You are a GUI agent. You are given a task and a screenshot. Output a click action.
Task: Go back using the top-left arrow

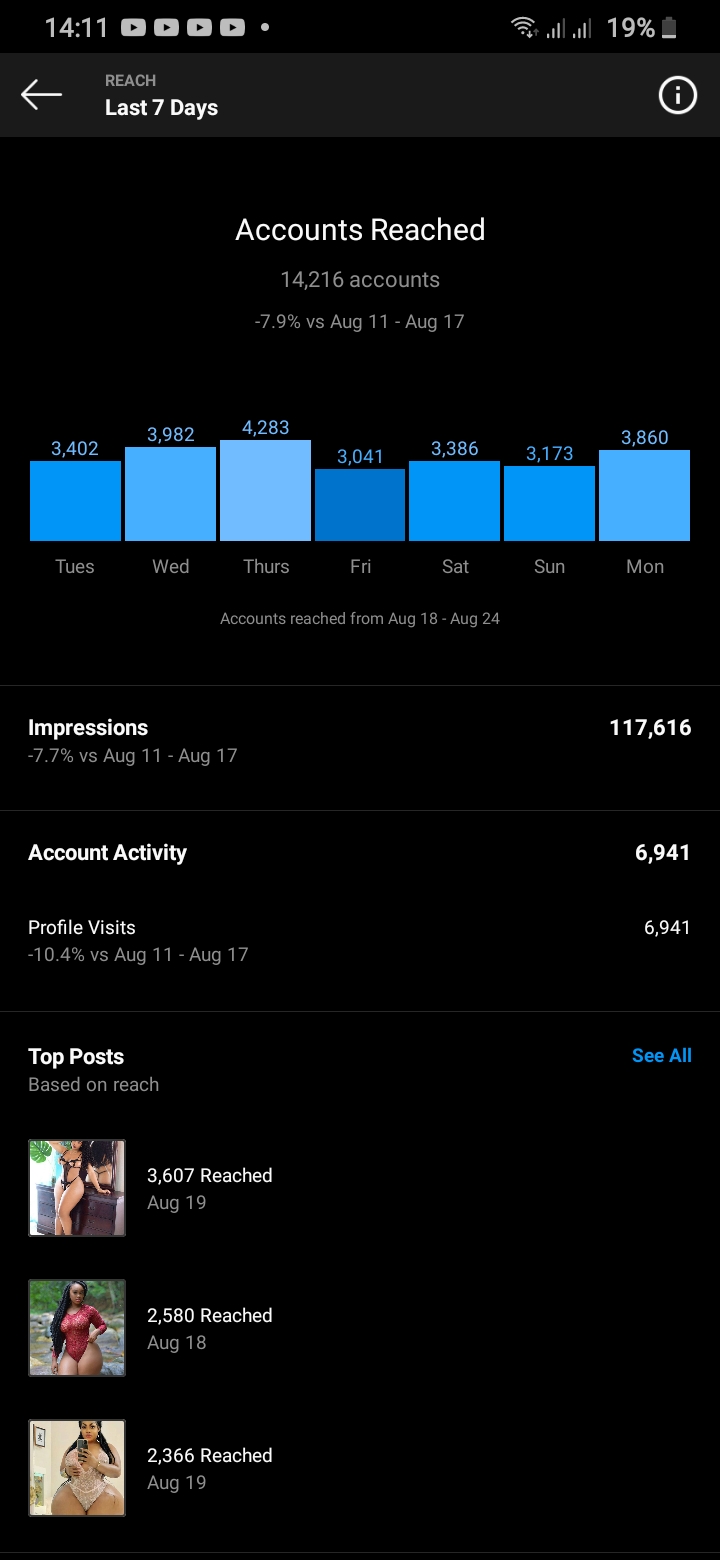coord(41,95)
